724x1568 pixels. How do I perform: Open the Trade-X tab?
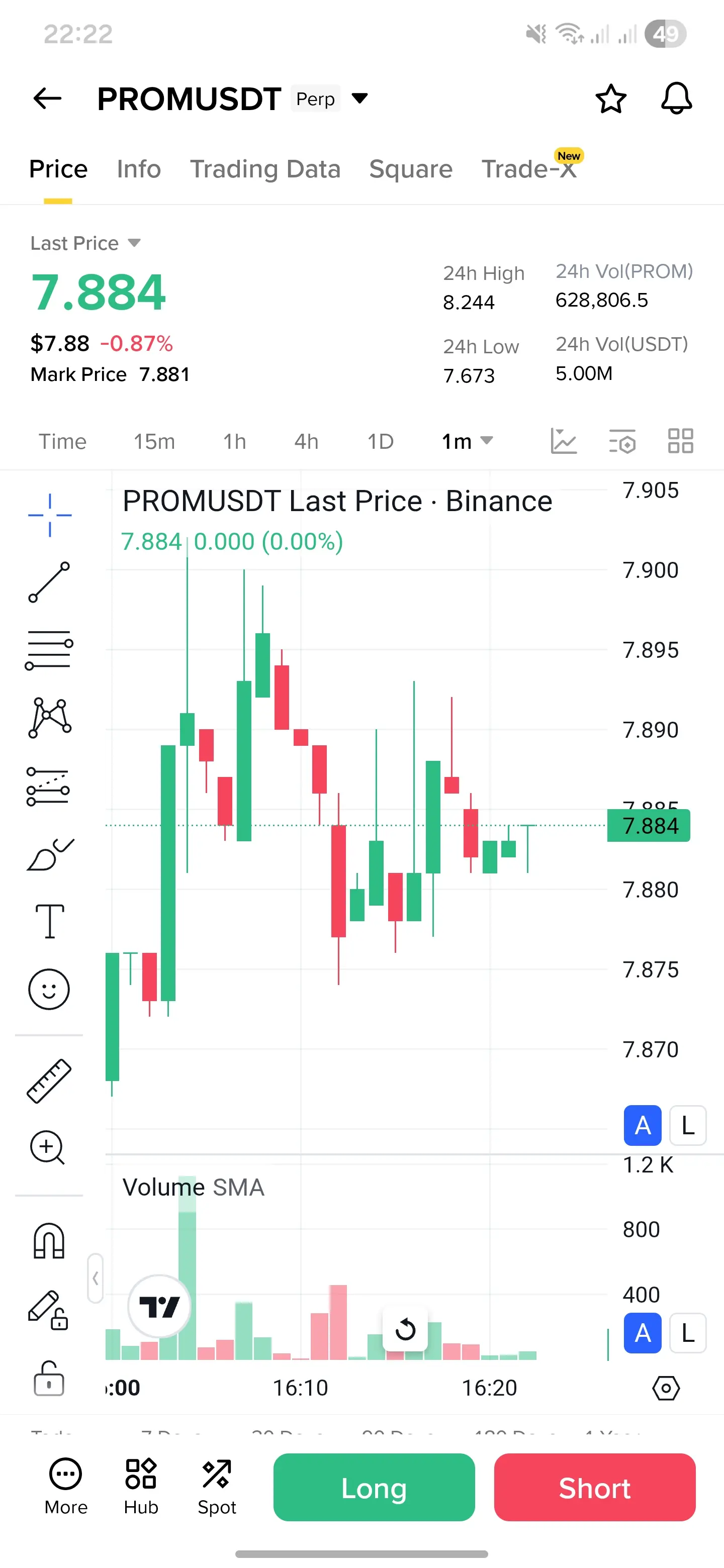pyautogui.click(x=528, y=169)
